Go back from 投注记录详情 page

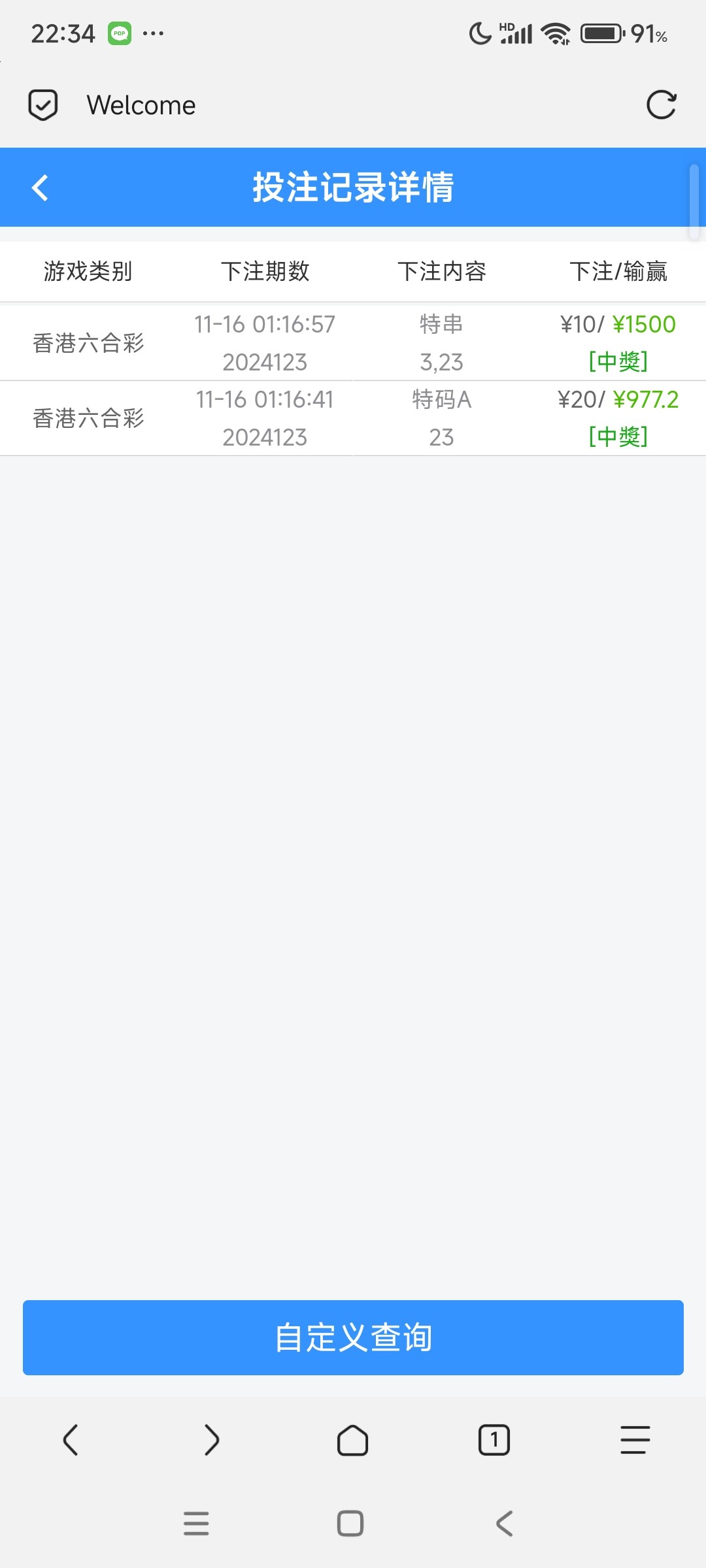tap(40, 188)
